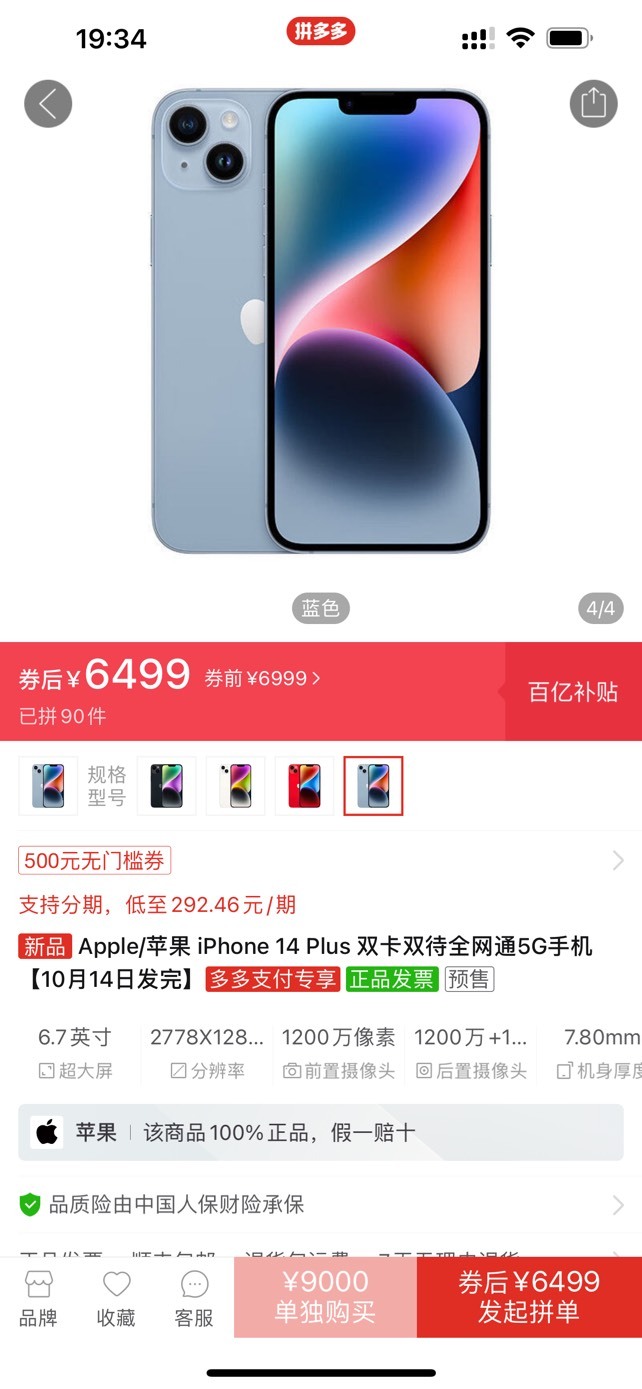
Task: Open 品质险由中国人保财险承保 details
Action: (x=321, y=1205)
